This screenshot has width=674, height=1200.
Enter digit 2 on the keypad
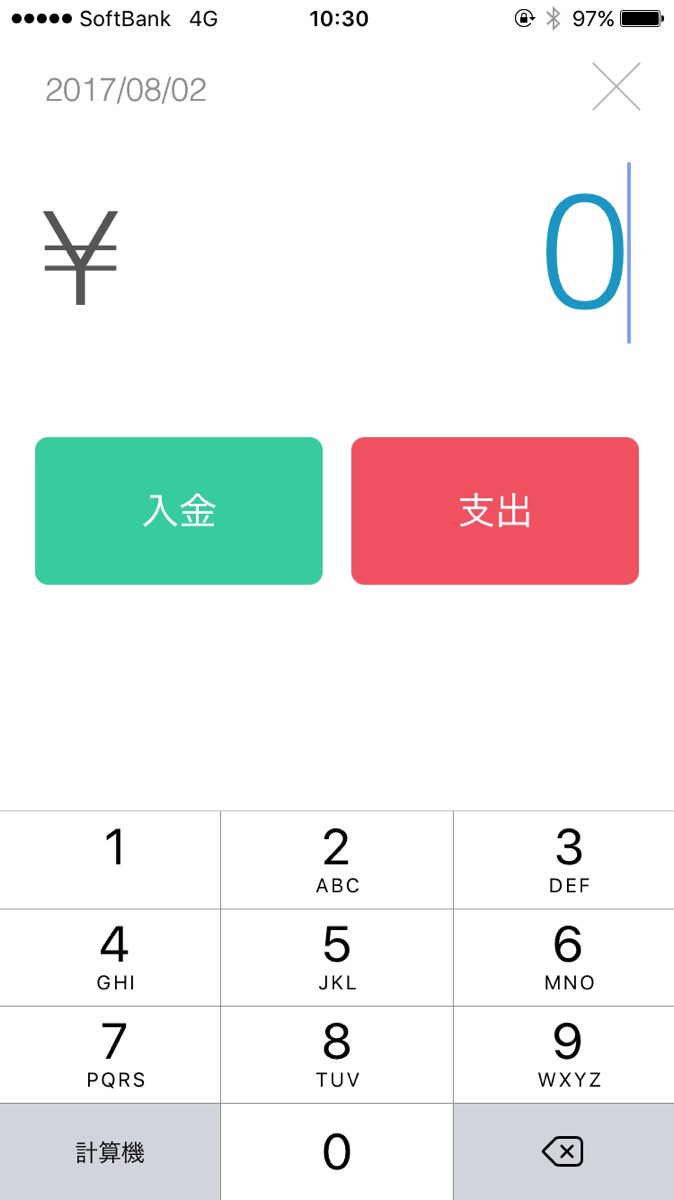[337, 859]
